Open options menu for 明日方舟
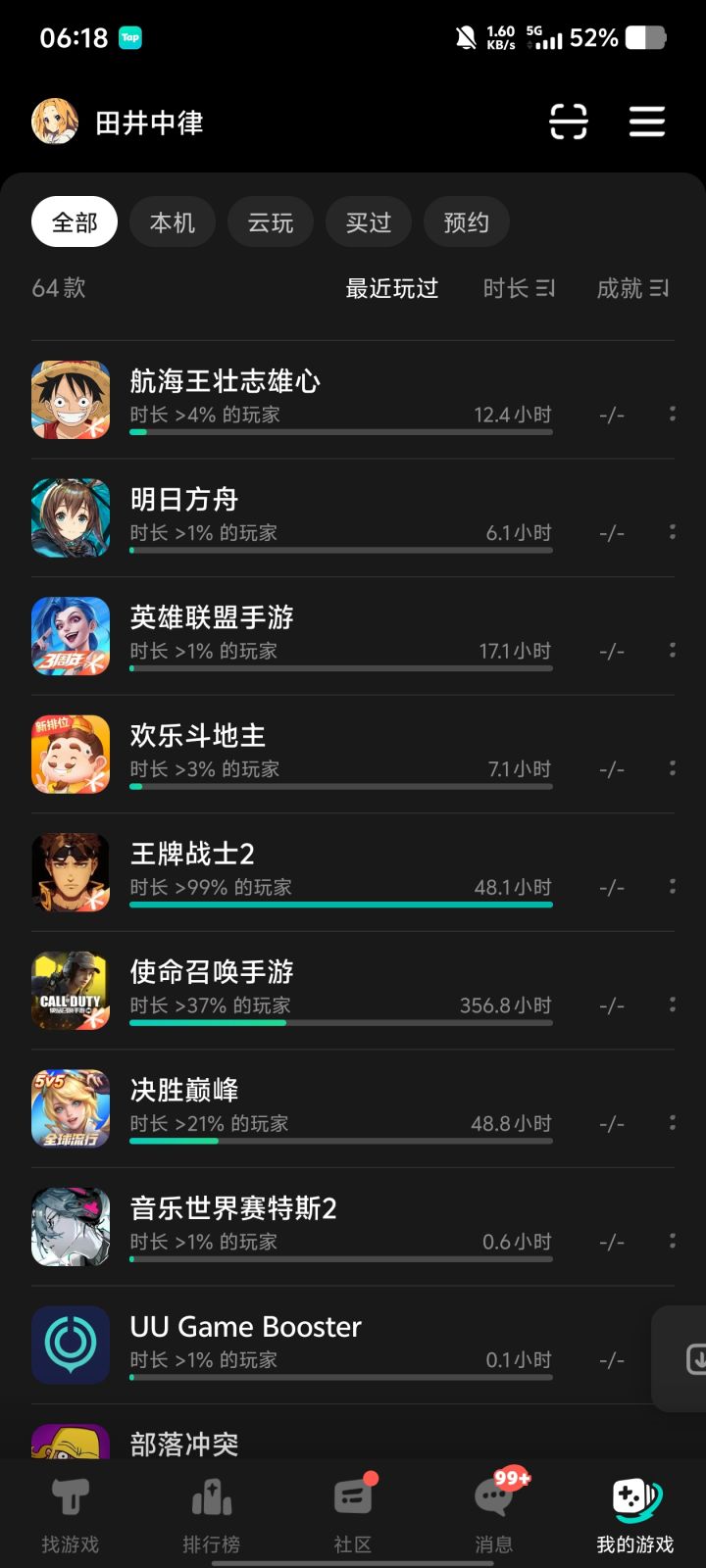 (x=673, y=532)
